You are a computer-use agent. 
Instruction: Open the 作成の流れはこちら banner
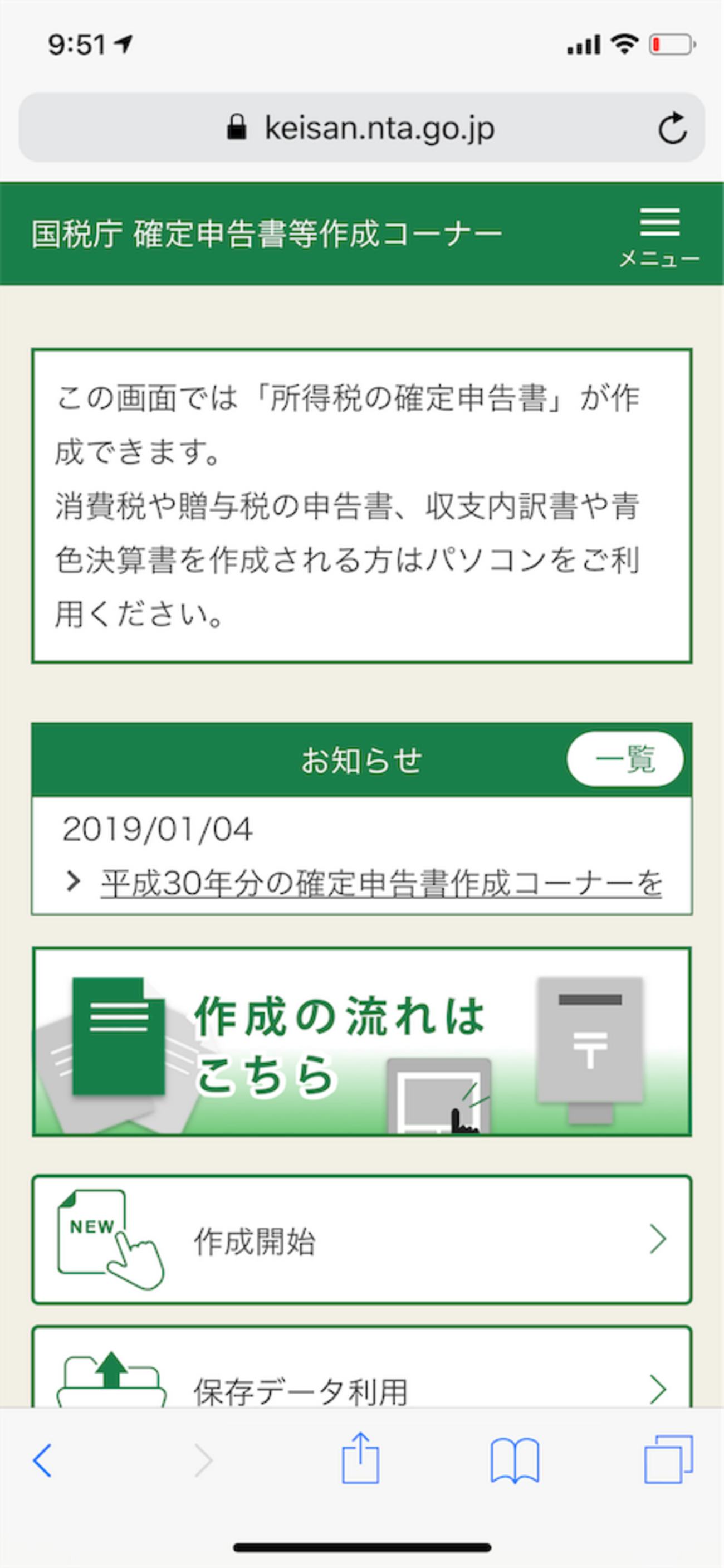[362, 1041]
